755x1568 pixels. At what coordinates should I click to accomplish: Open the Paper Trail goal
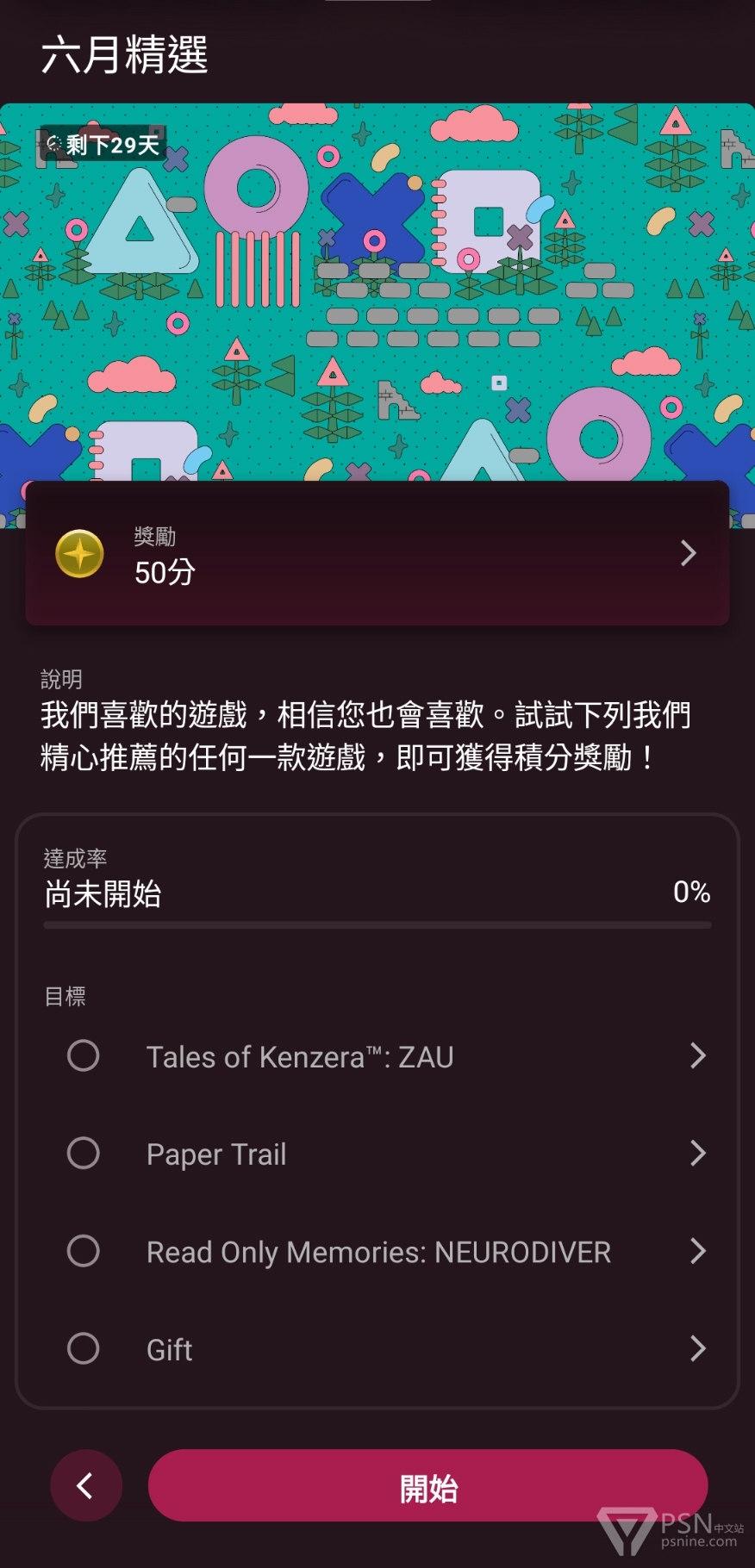(x=377, y=1153)
